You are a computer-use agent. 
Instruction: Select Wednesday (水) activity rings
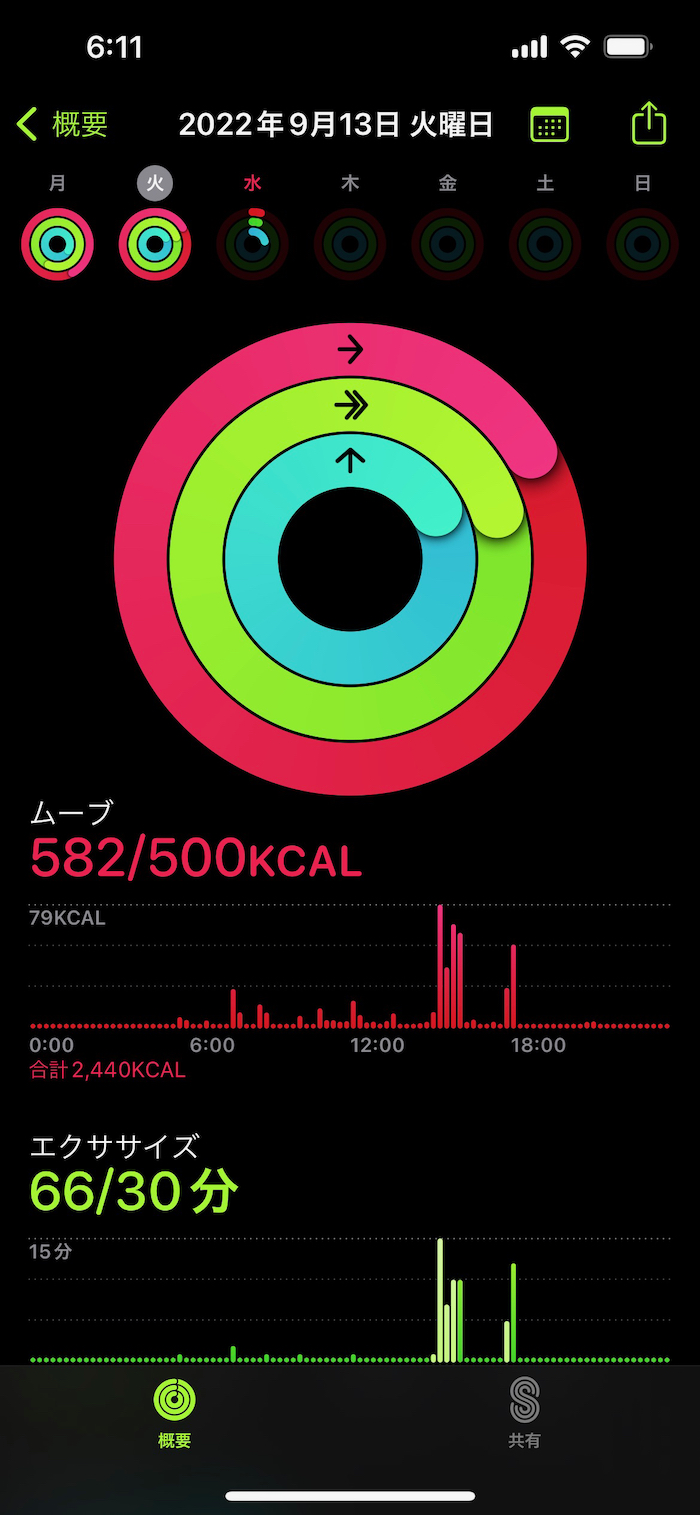tap(253, 243)
